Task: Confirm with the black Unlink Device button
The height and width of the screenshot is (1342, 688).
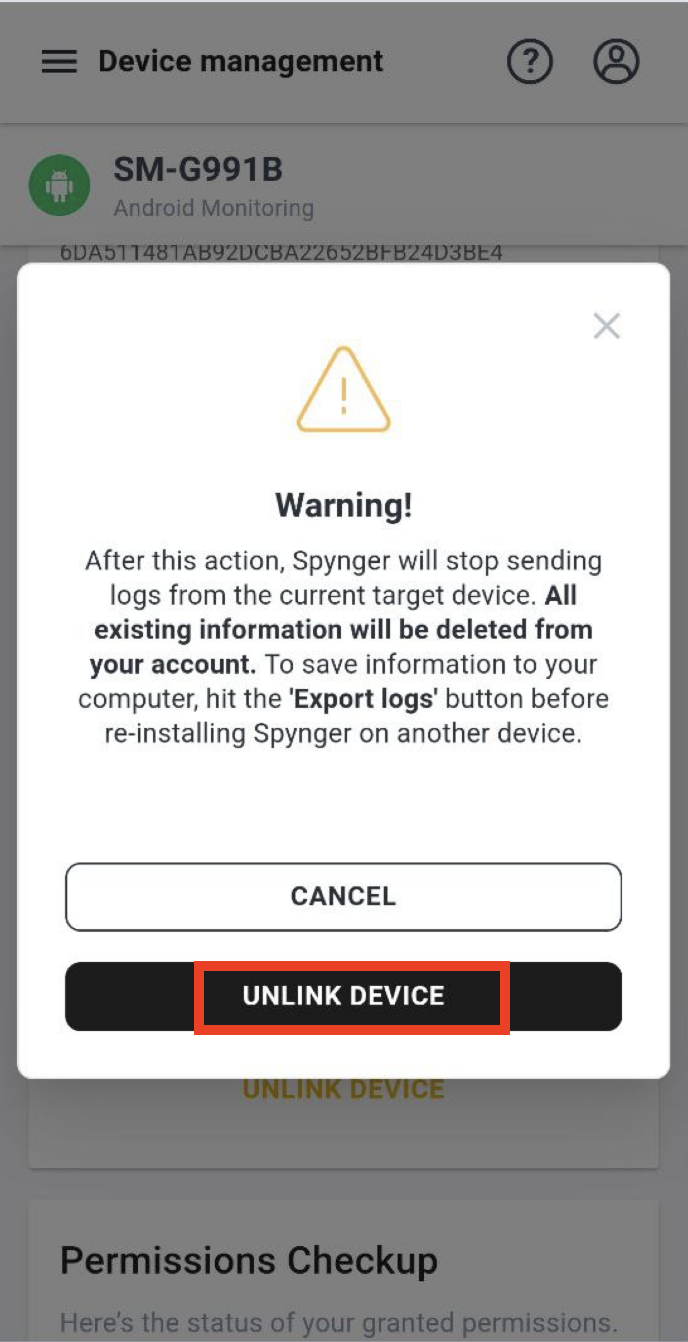Action: pyautogui.click(x=343, y=997)
